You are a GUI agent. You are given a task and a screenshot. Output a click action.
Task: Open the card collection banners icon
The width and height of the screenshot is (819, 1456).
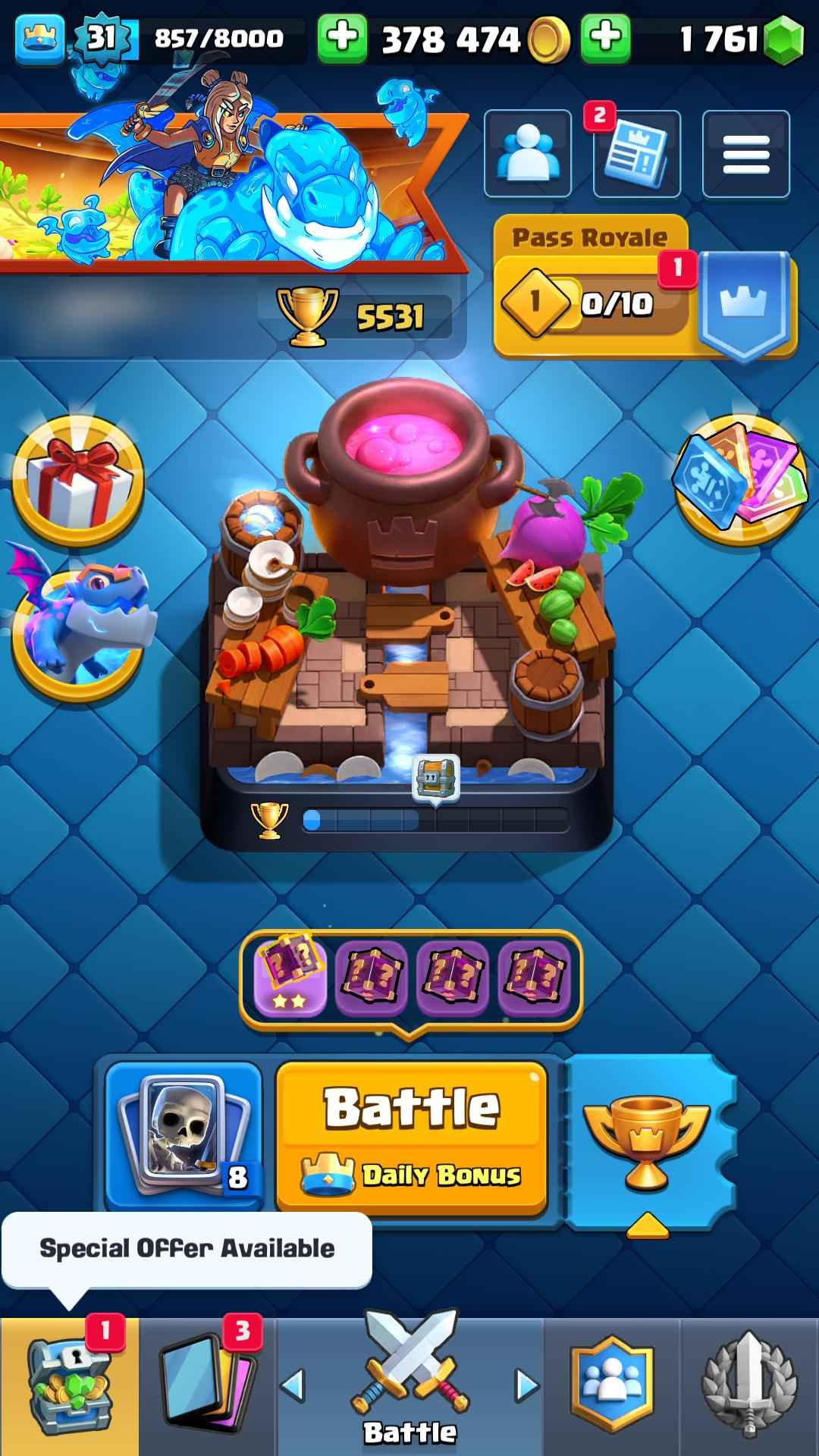739,479
